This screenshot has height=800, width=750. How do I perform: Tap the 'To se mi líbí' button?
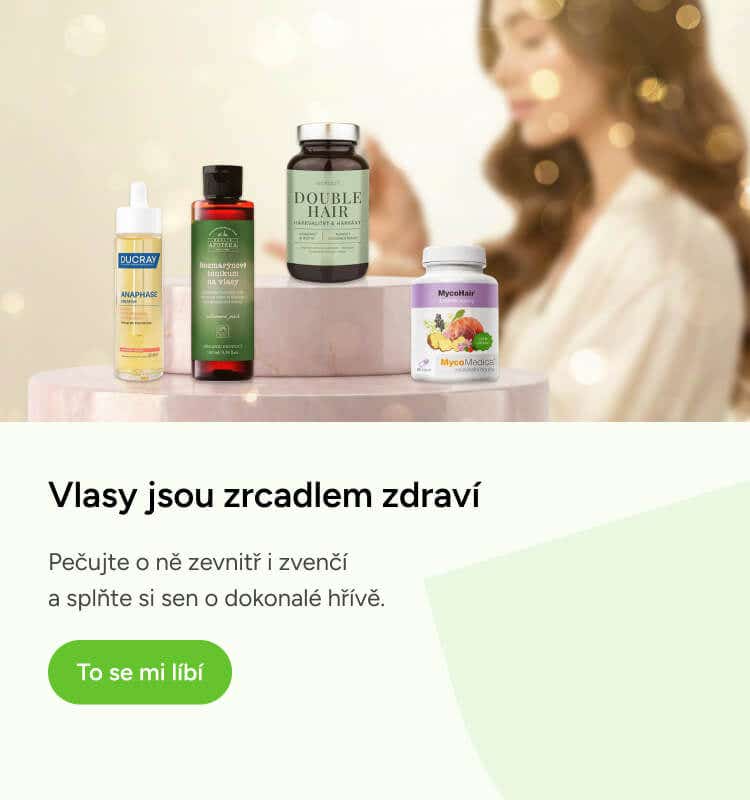[140, 672]
